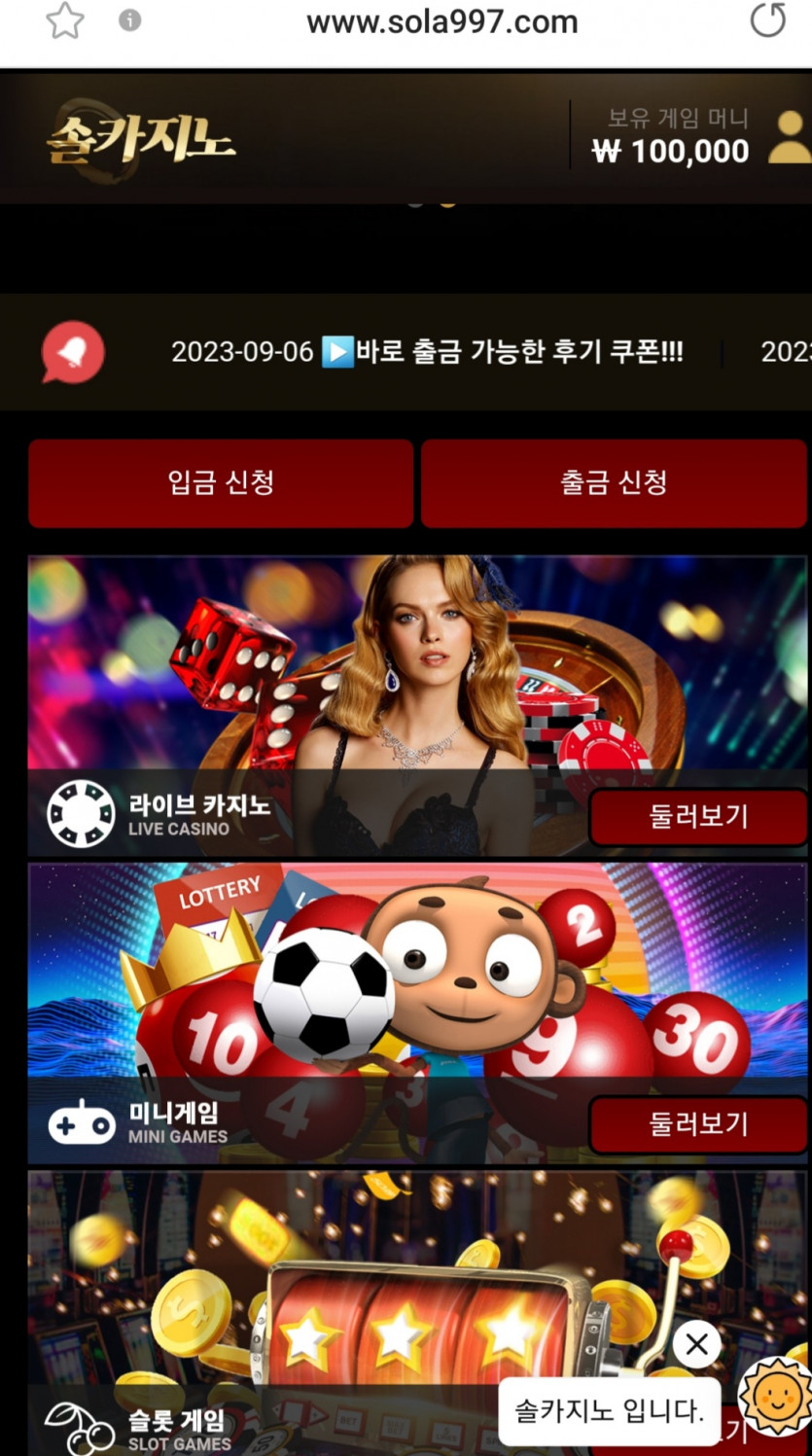This screenshot has width=812, height=1456.
Task: Browse 미니게임 with 둘러보기
Action: (698, 1124)
